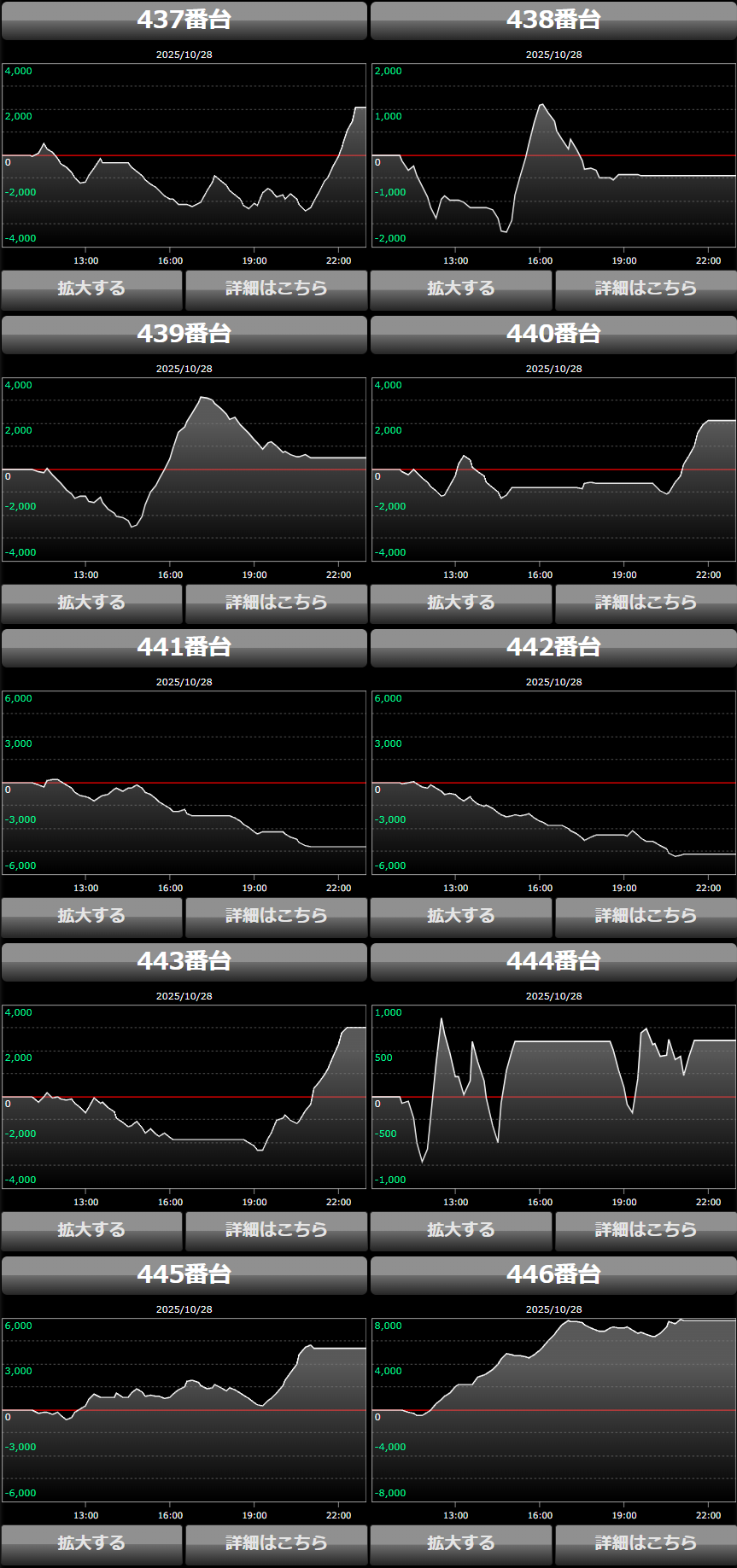Enlarge the 438番台 graph with 拡大する
Viewport: 737px width, 1568px height.
[x=461, y=289]
